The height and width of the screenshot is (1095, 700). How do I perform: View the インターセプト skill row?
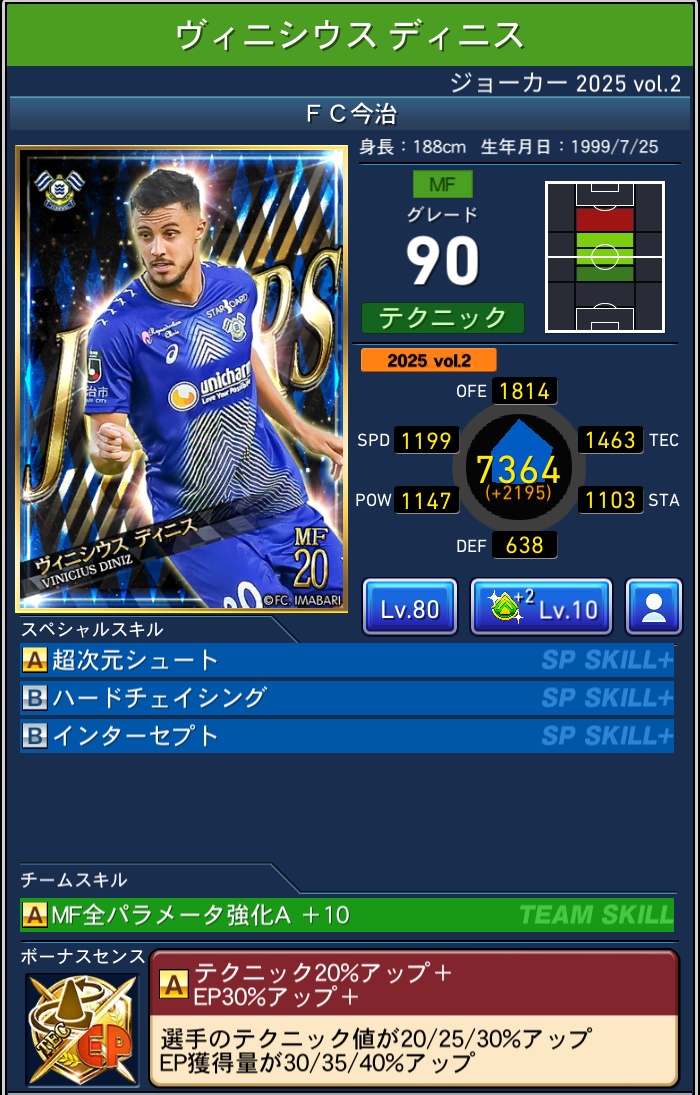pos(346,736)
